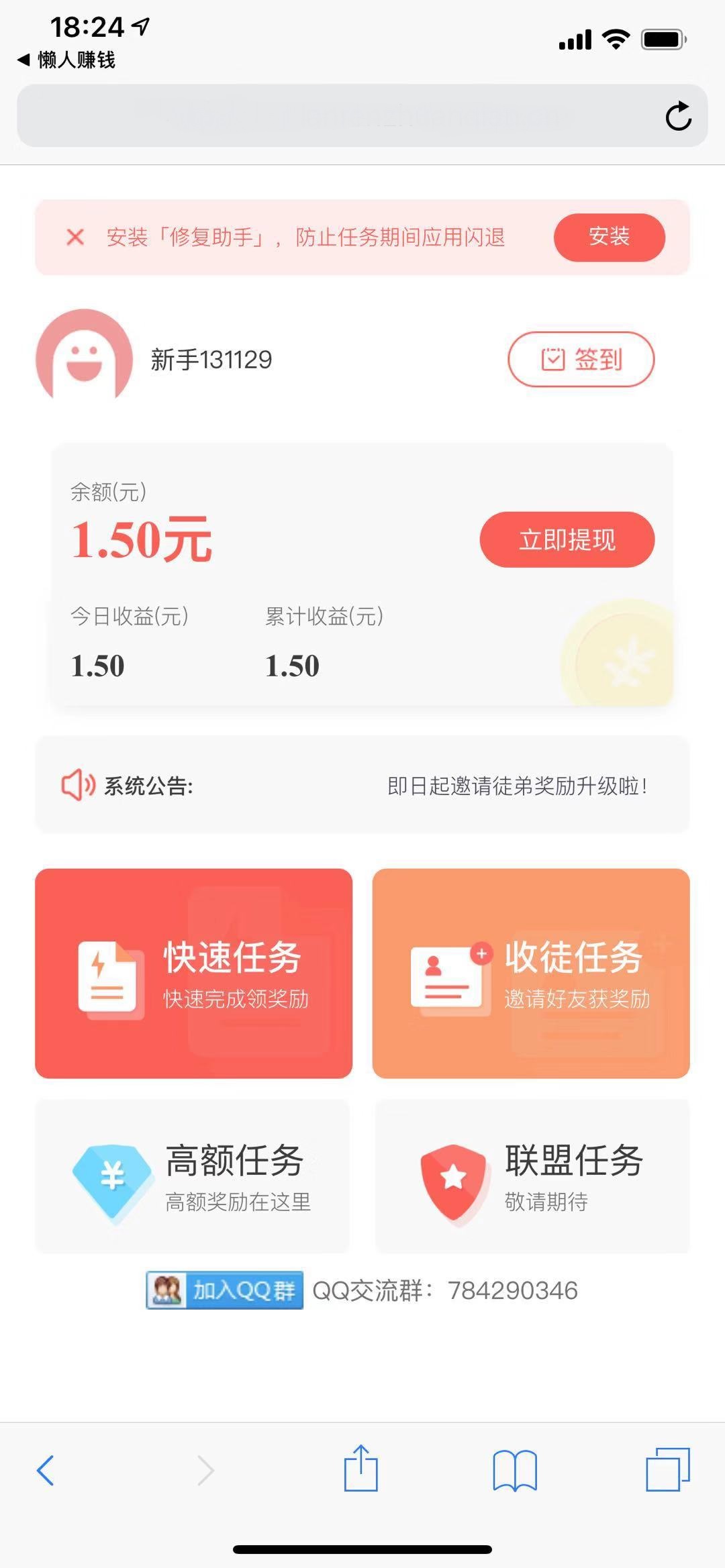
Task: Tap the 签到 check-in button
Action: coord(581,359)
